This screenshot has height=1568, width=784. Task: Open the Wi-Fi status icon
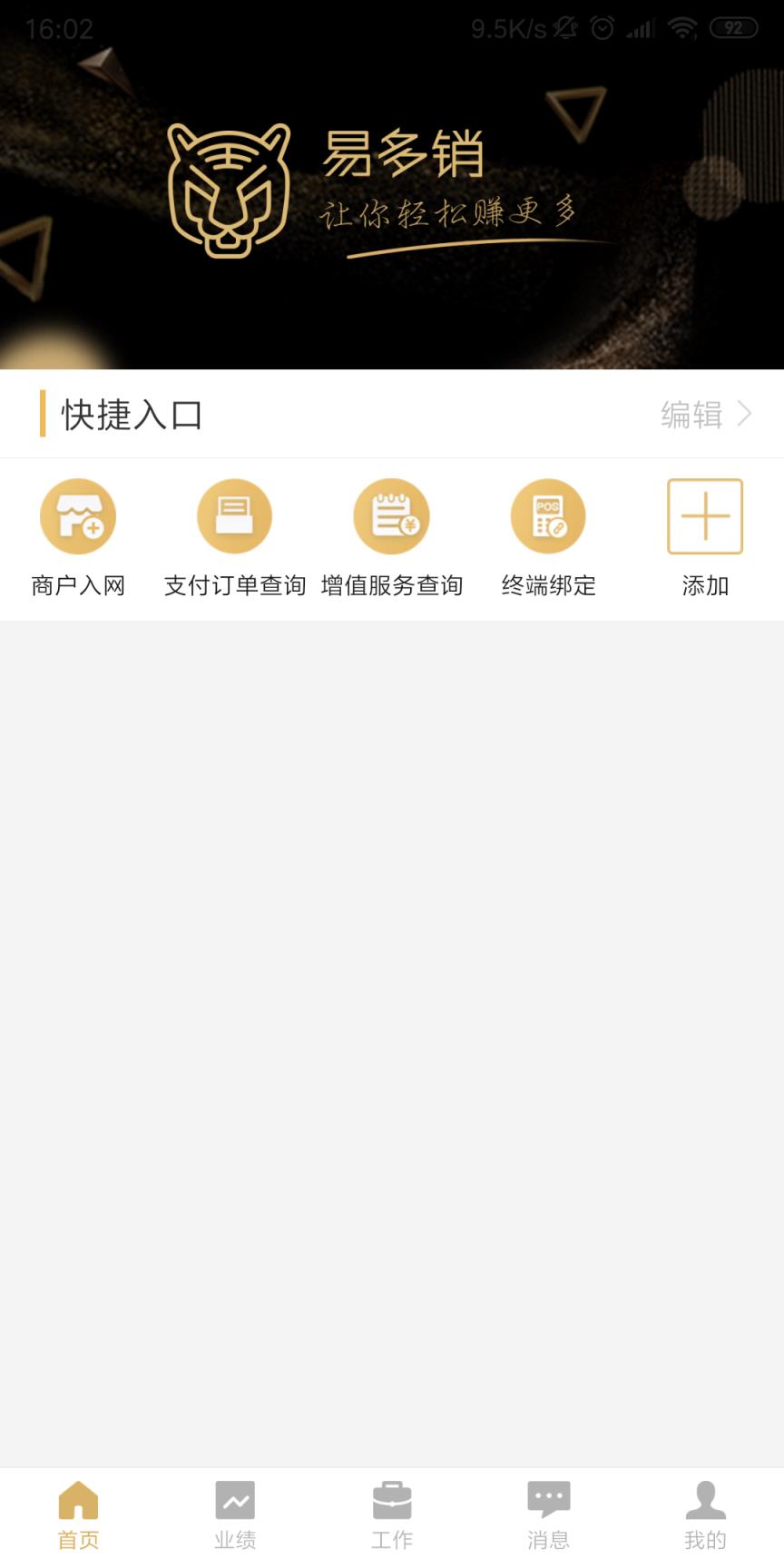point(682,28)
